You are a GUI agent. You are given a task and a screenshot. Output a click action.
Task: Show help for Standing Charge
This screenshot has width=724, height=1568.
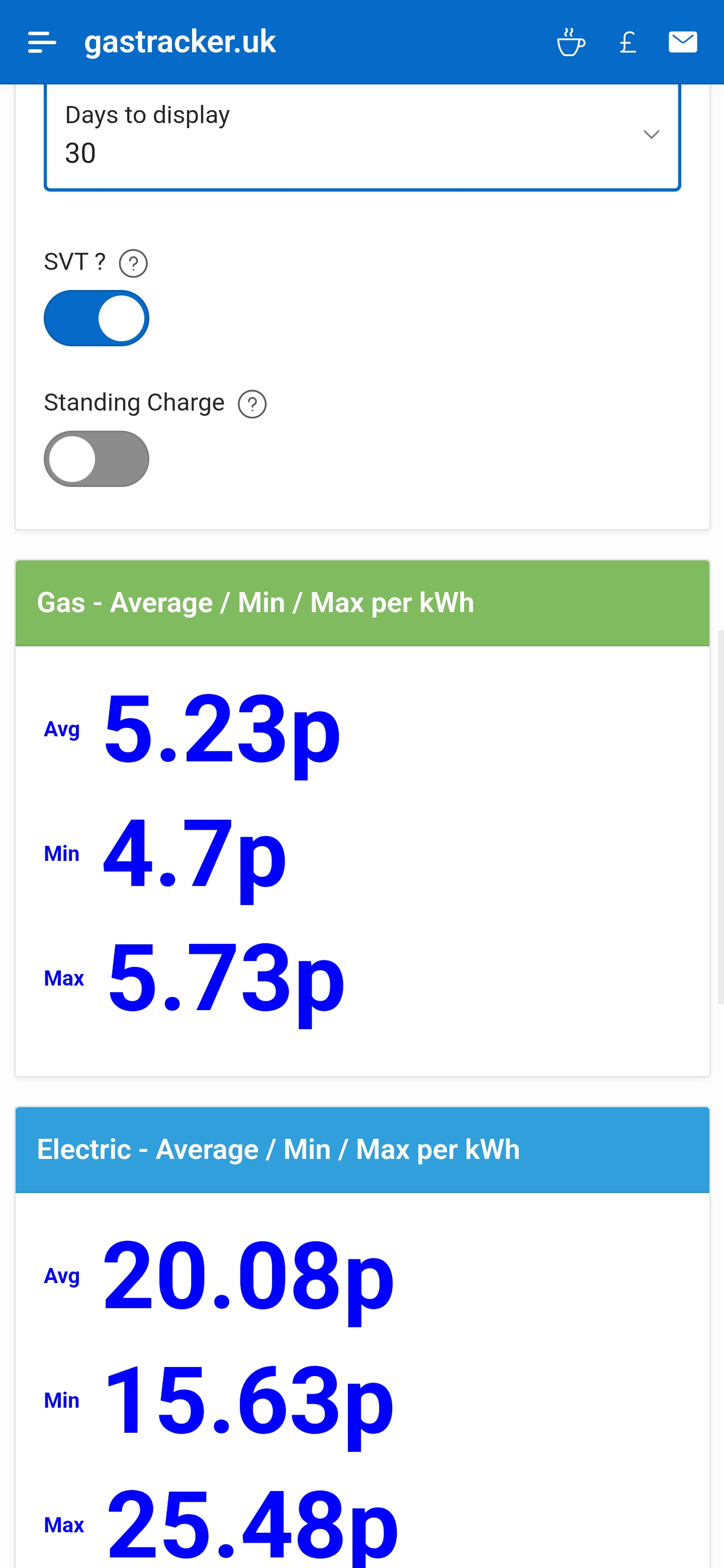[252, 404]
